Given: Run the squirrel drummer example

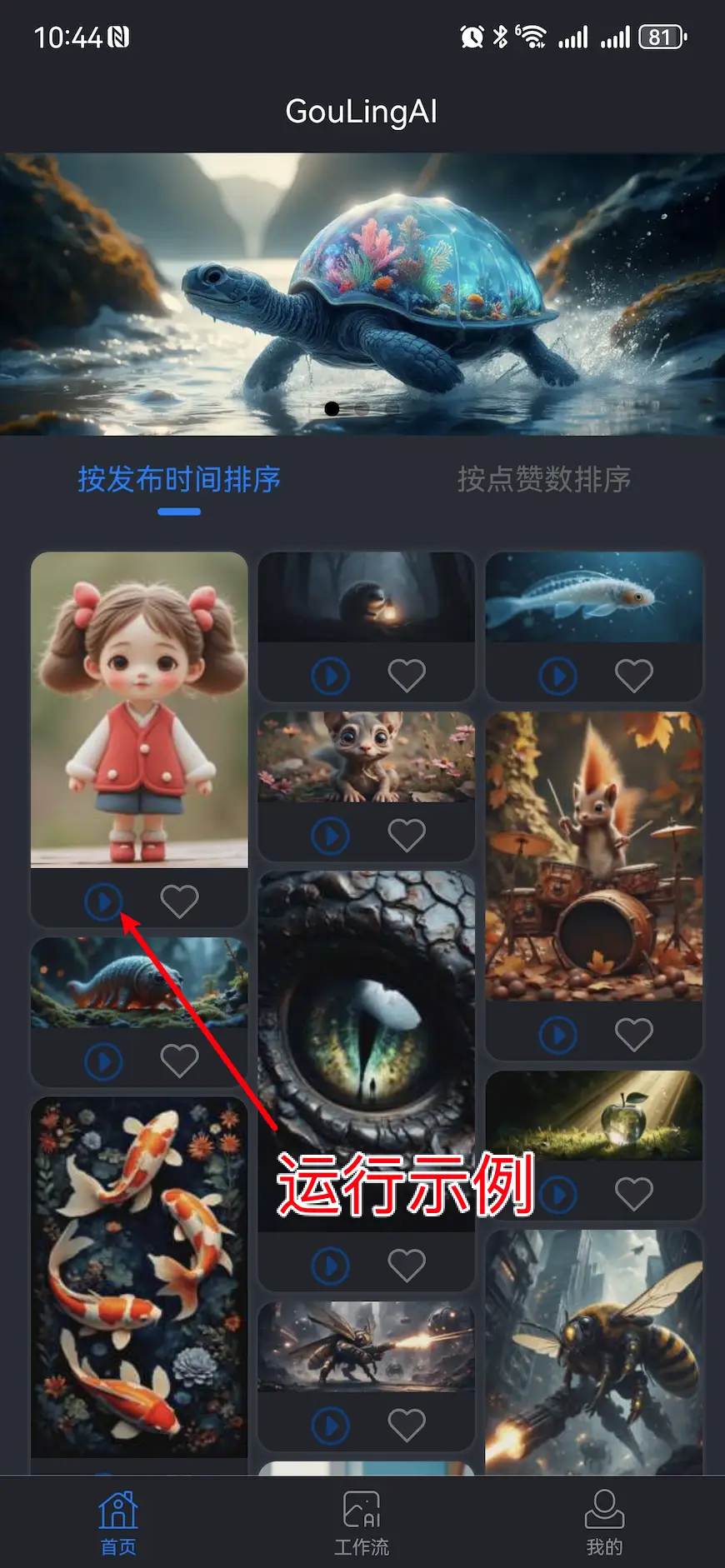Looking at the screenshot, I should pyautogui.click(x=558, y=1035).
